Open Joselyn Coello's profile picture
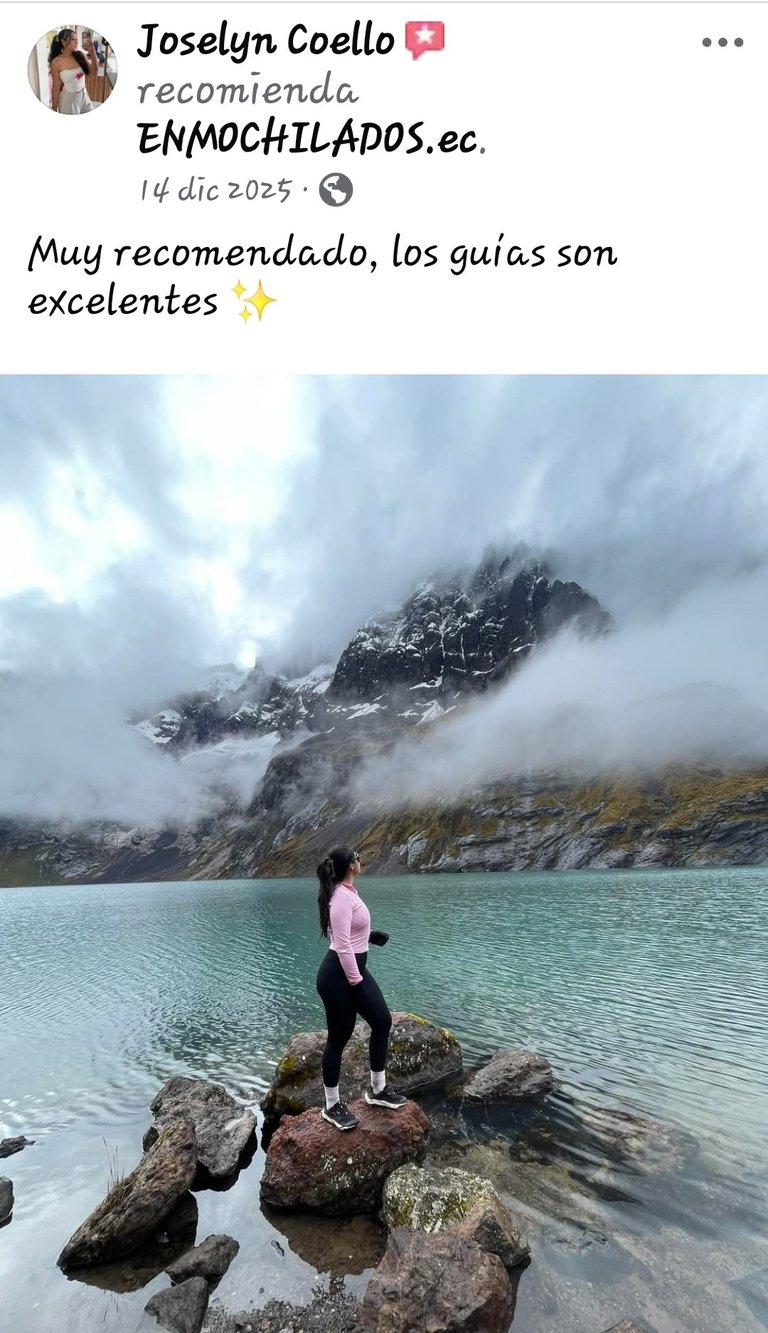 tap(71, 69)
